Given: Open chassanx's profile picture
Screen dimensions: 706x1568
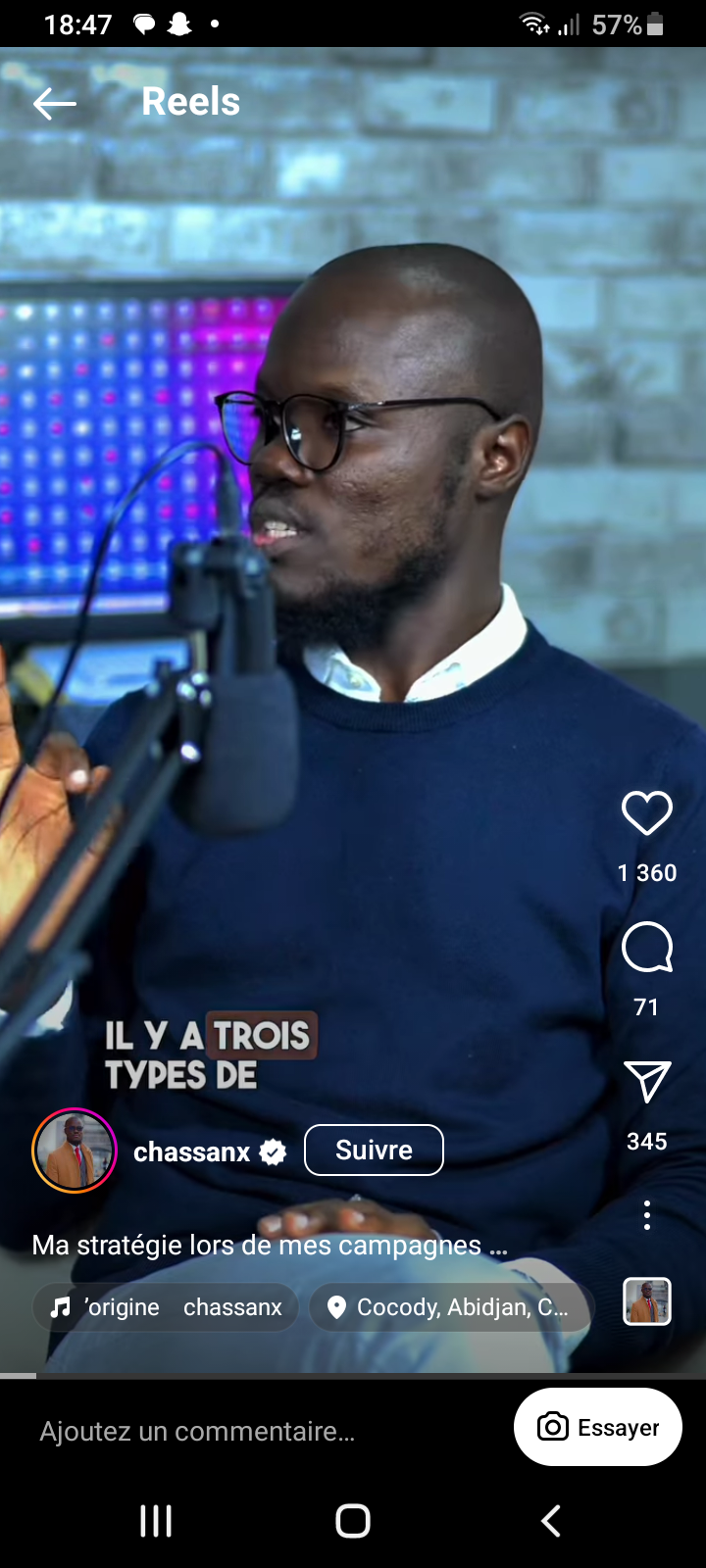Looking at the screenshot, I should click(x=75, y=1151).
